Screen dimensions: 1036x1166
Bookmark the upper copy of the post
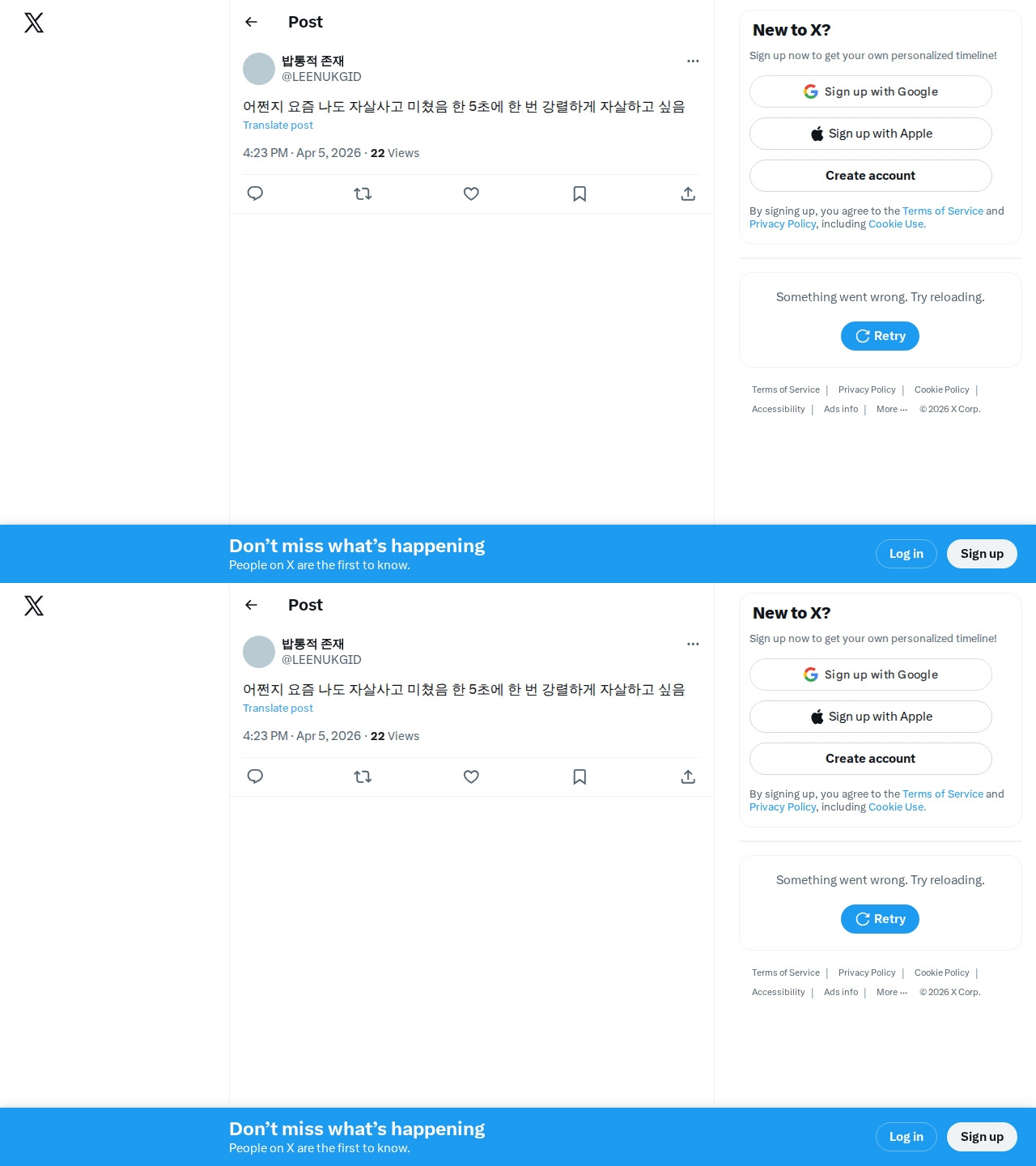(x=580, y=194)
